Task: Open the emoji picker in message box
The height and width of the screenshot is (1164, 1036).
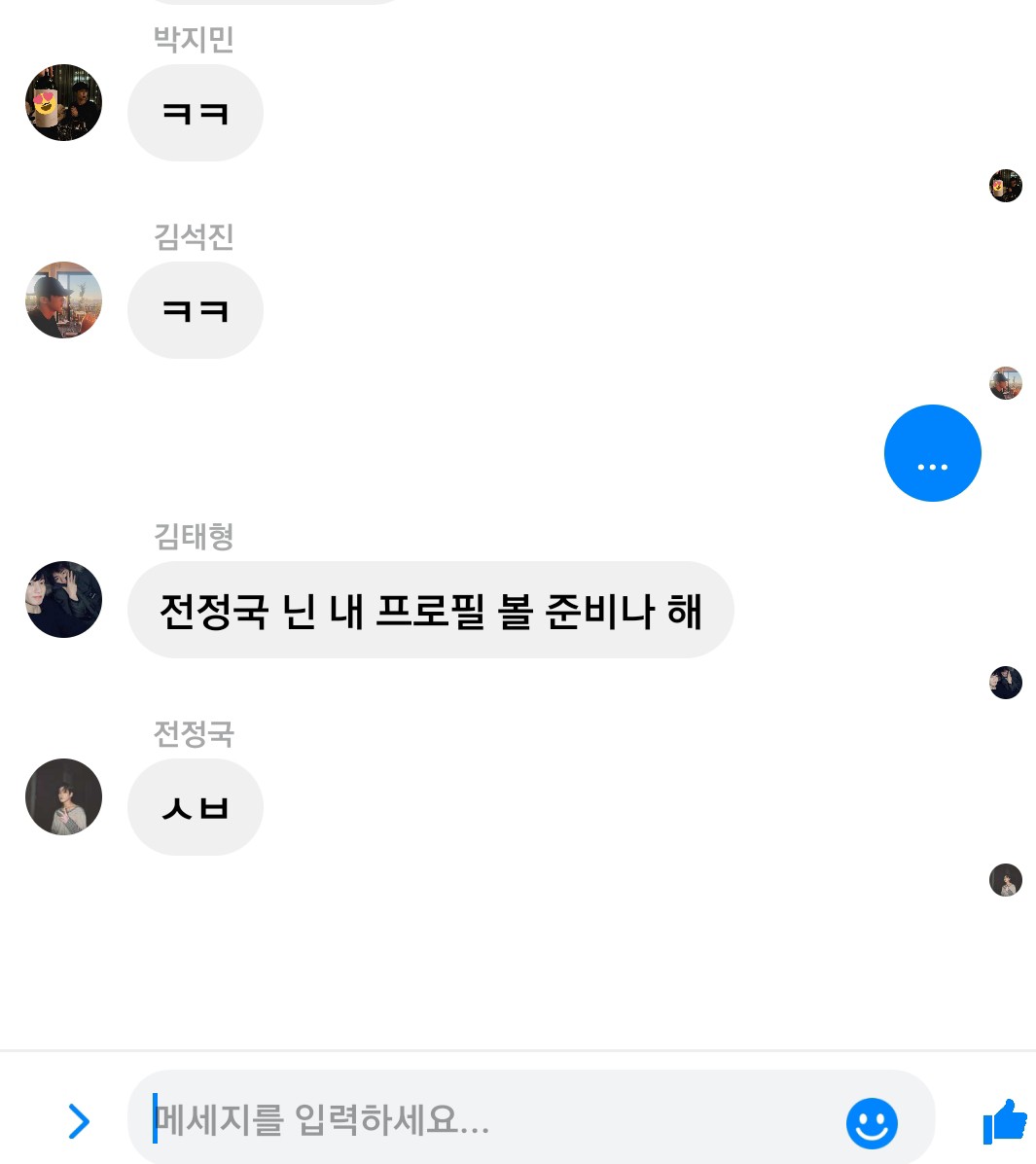Action: pyautogui.click(x=871, y=1122)
